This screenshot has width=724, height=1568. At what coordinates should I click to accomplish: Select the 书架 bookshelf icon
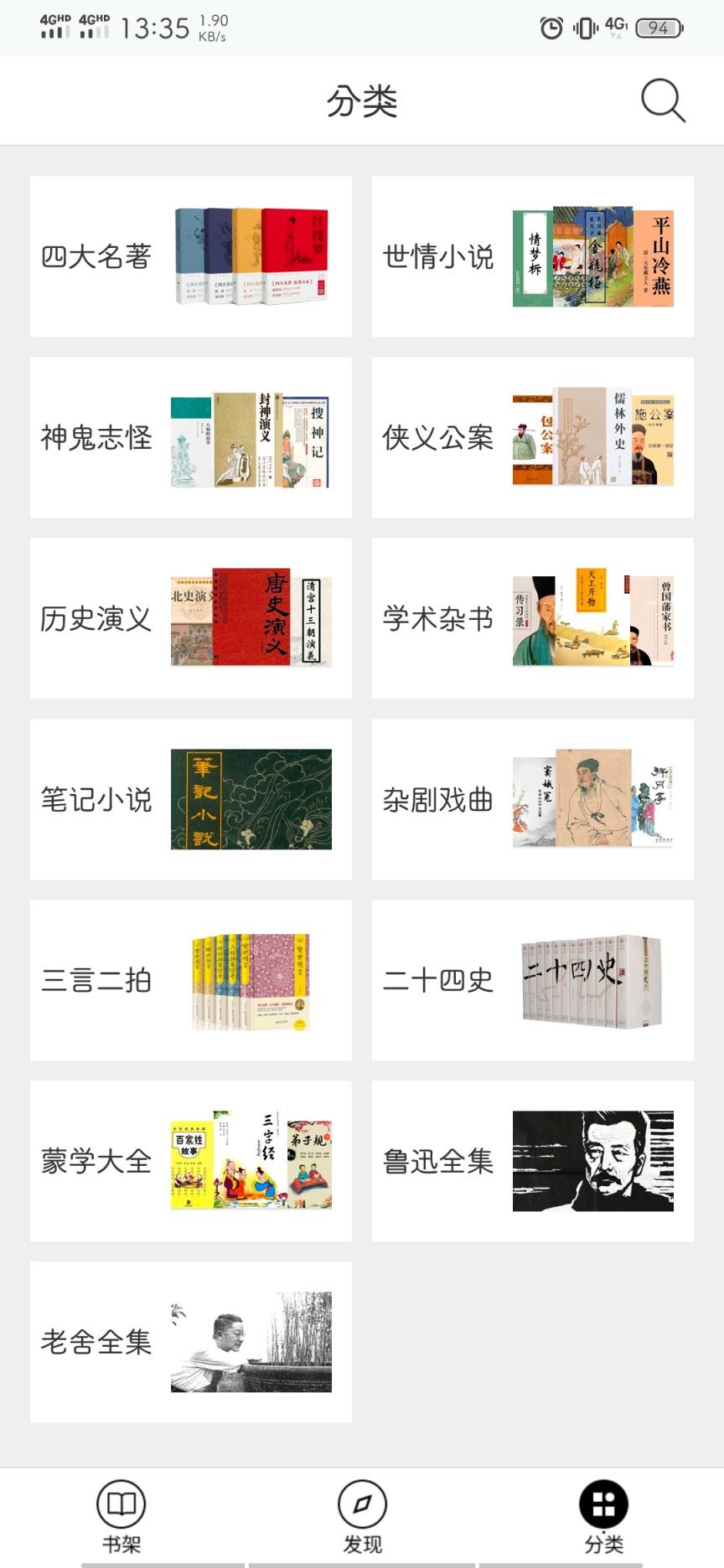click(120, 1504)
